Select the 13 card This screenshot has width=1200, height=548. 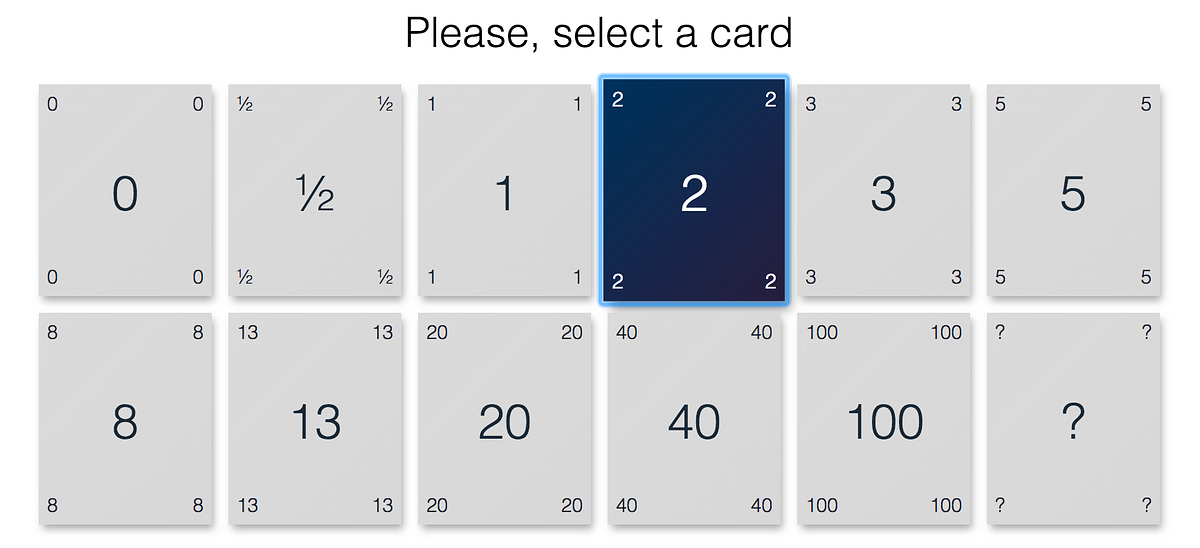(315, 418)
